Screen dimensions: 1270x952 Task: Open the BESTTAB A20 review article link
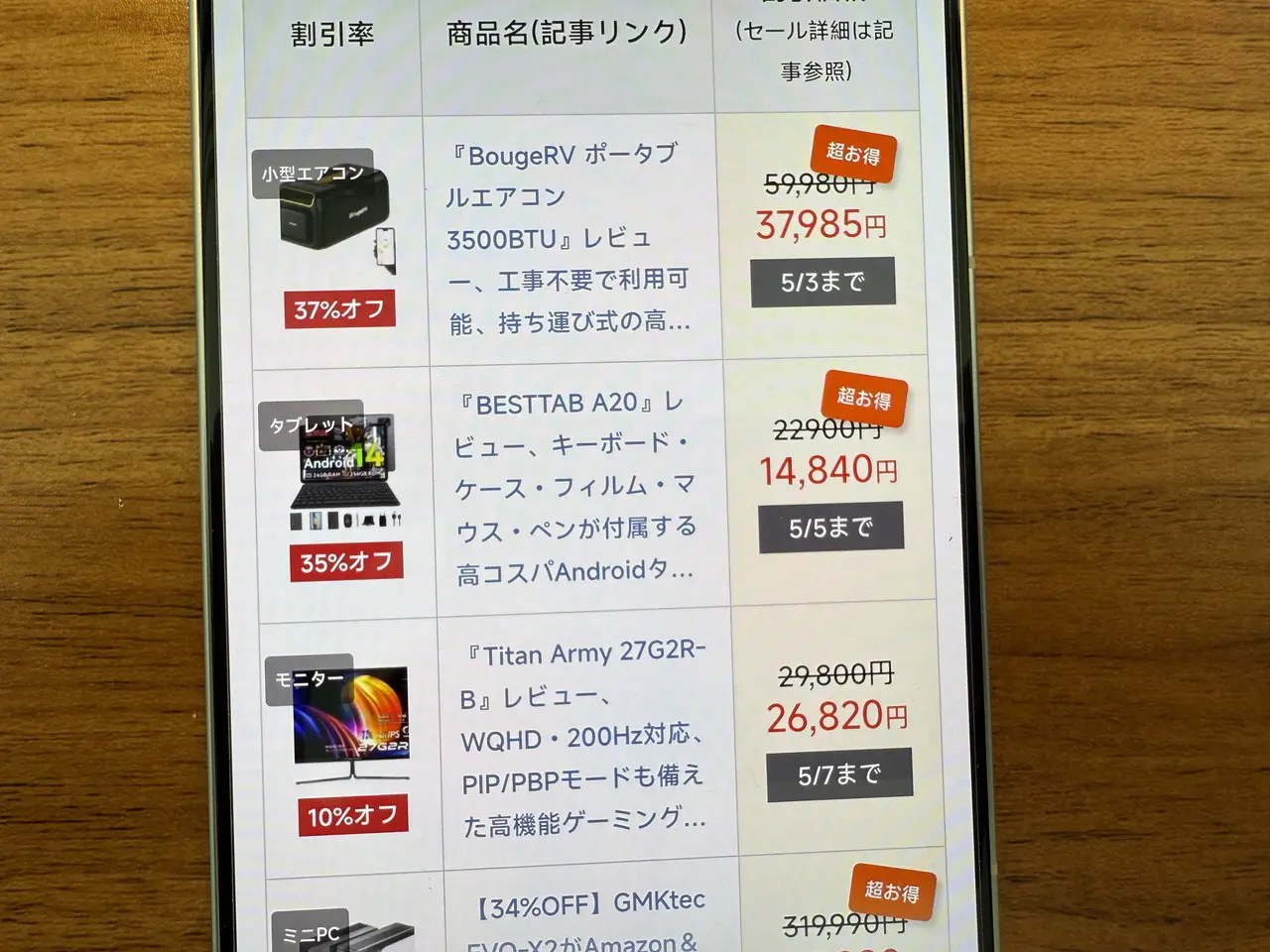(575, 487)
